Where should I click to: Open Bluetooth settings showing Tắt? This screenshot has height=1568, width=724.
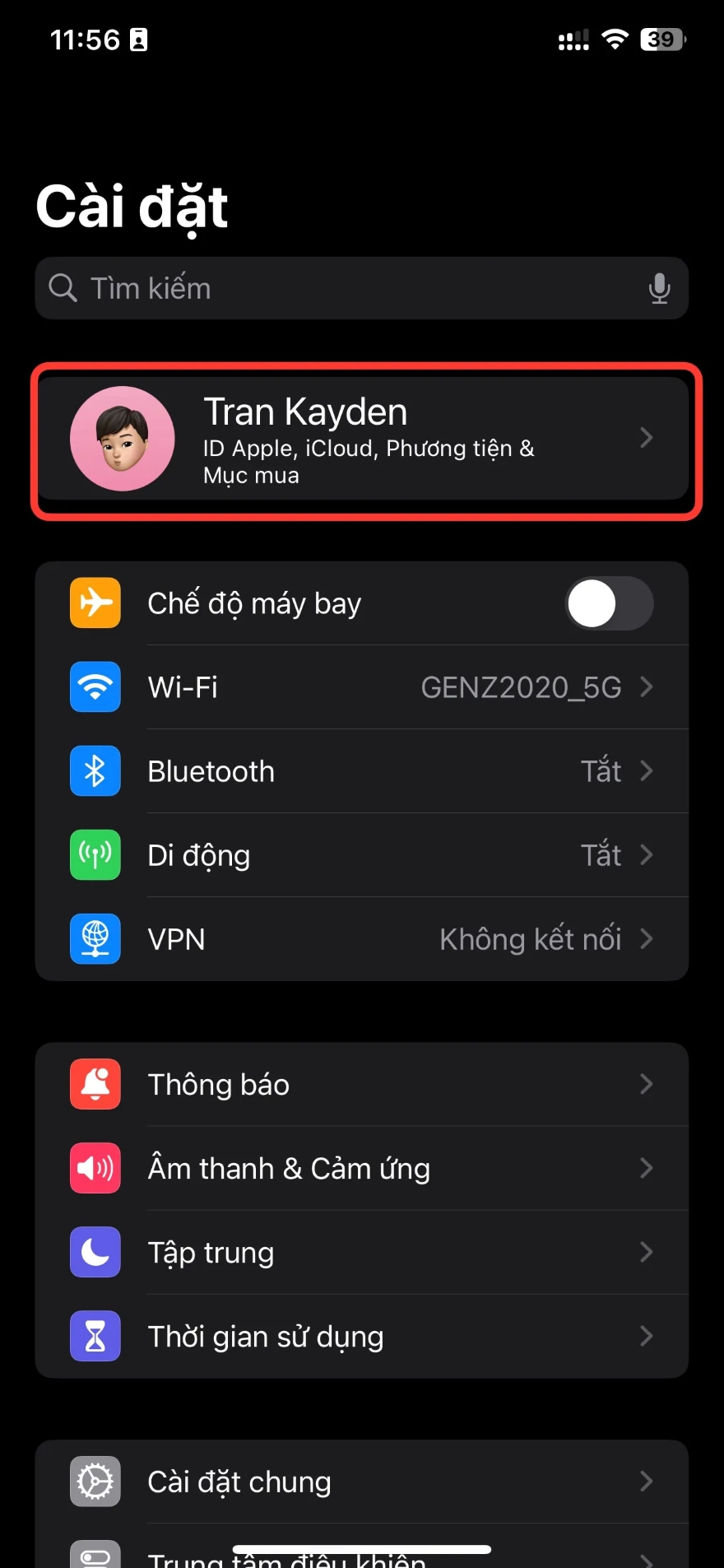pos(362,771)
